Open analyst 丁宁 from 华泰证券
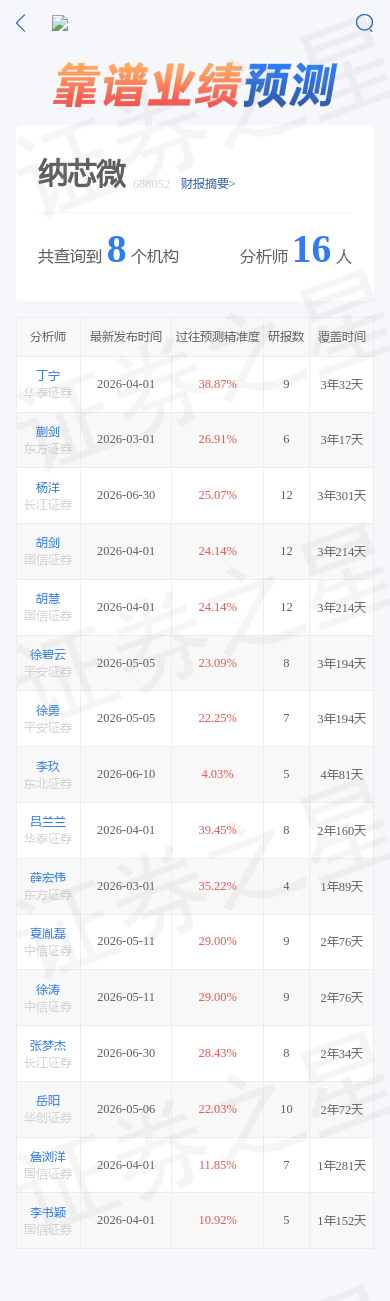 click(48, 376)
